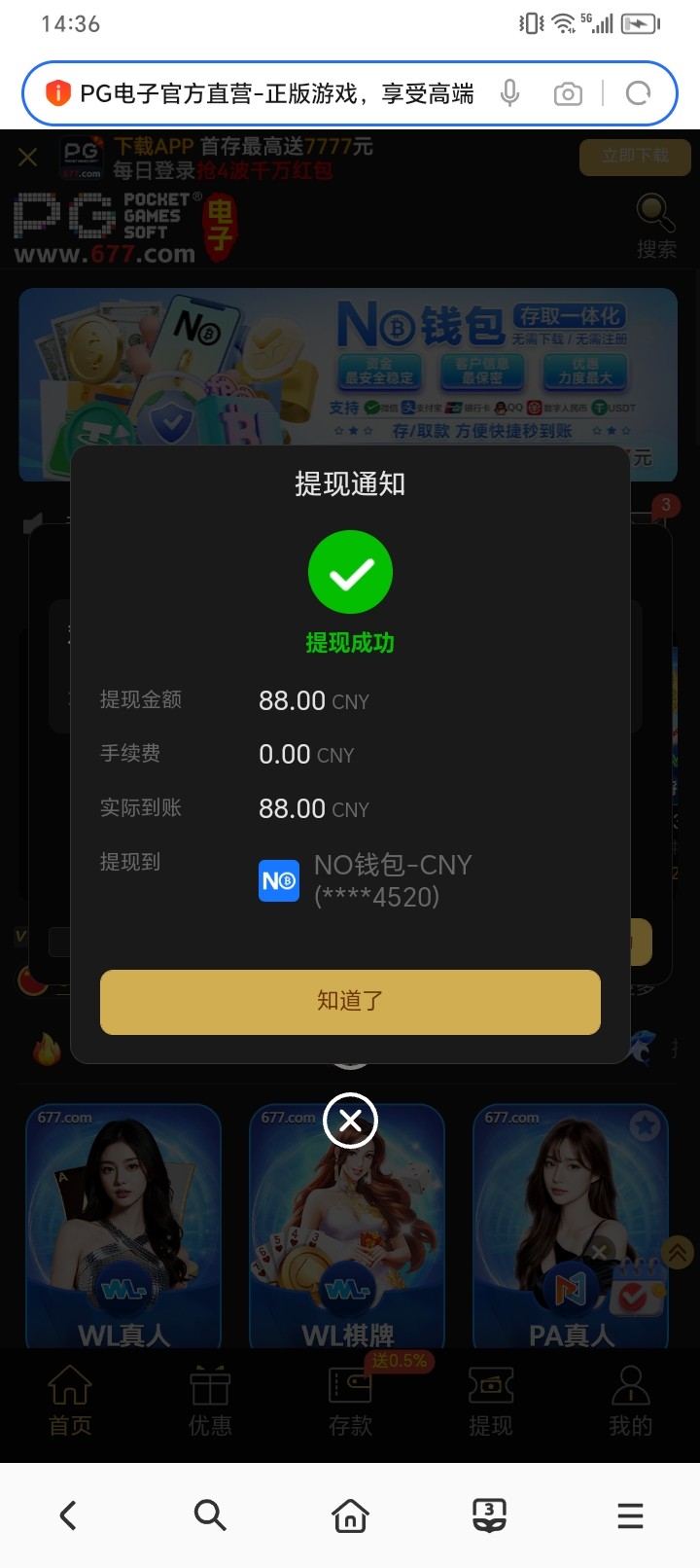The width and height of the screenshot is (700, 1568).
Task: Tap the microphone icon in the address bar
Action: point(509,93)
